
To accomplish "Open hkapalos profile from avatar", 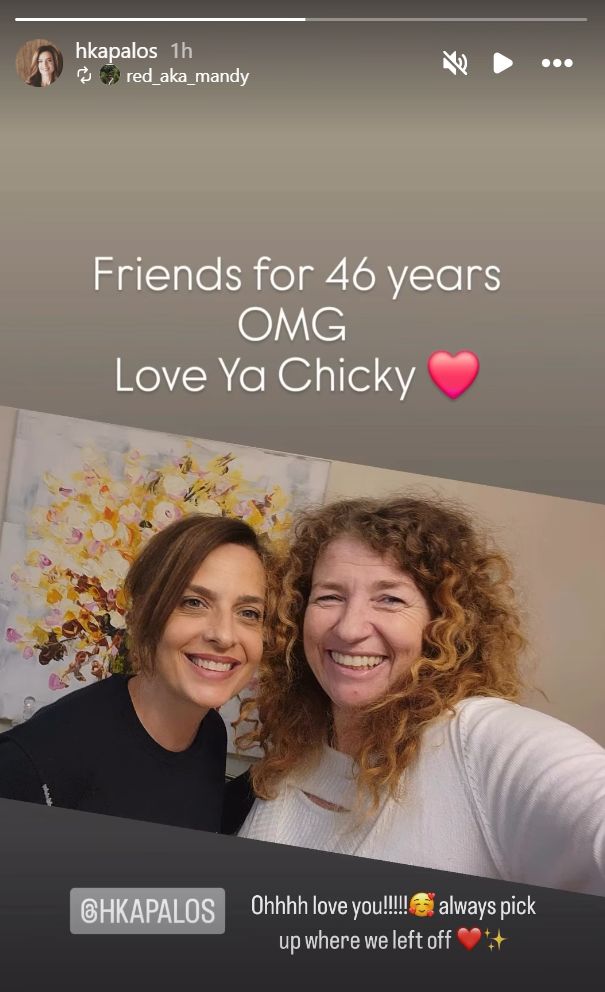I will tap(39, 63).
